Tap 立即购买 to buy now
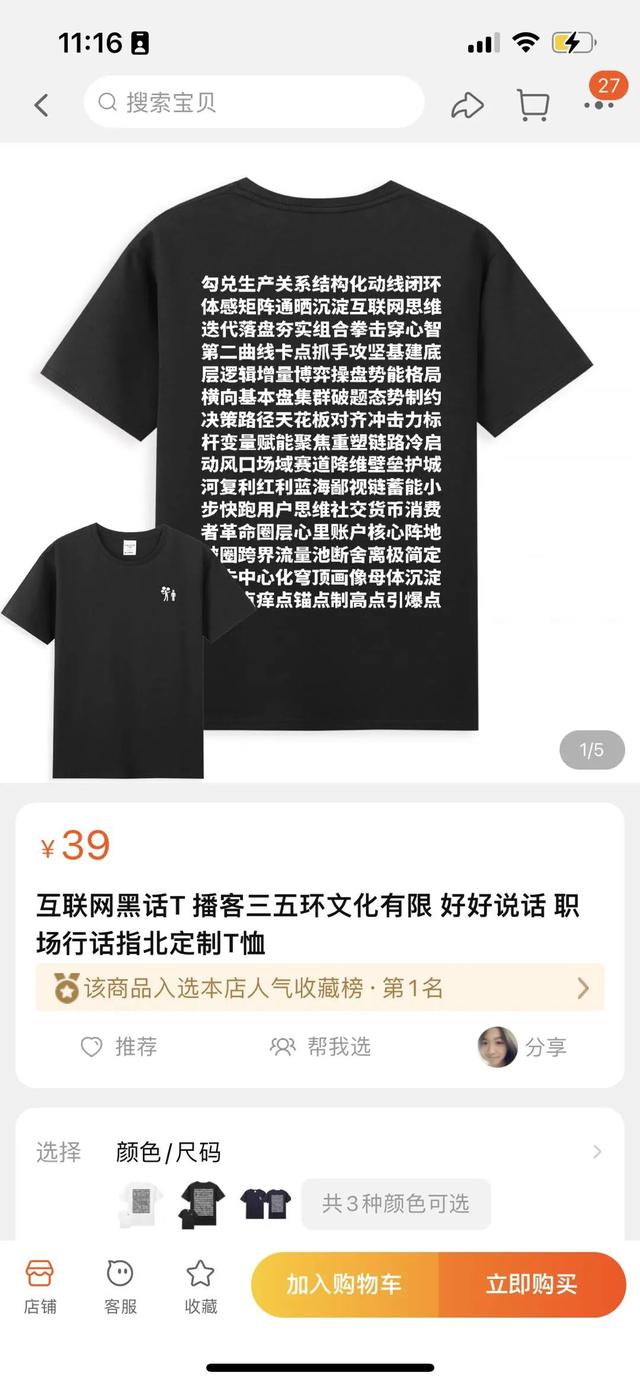 pos(532,1285)
